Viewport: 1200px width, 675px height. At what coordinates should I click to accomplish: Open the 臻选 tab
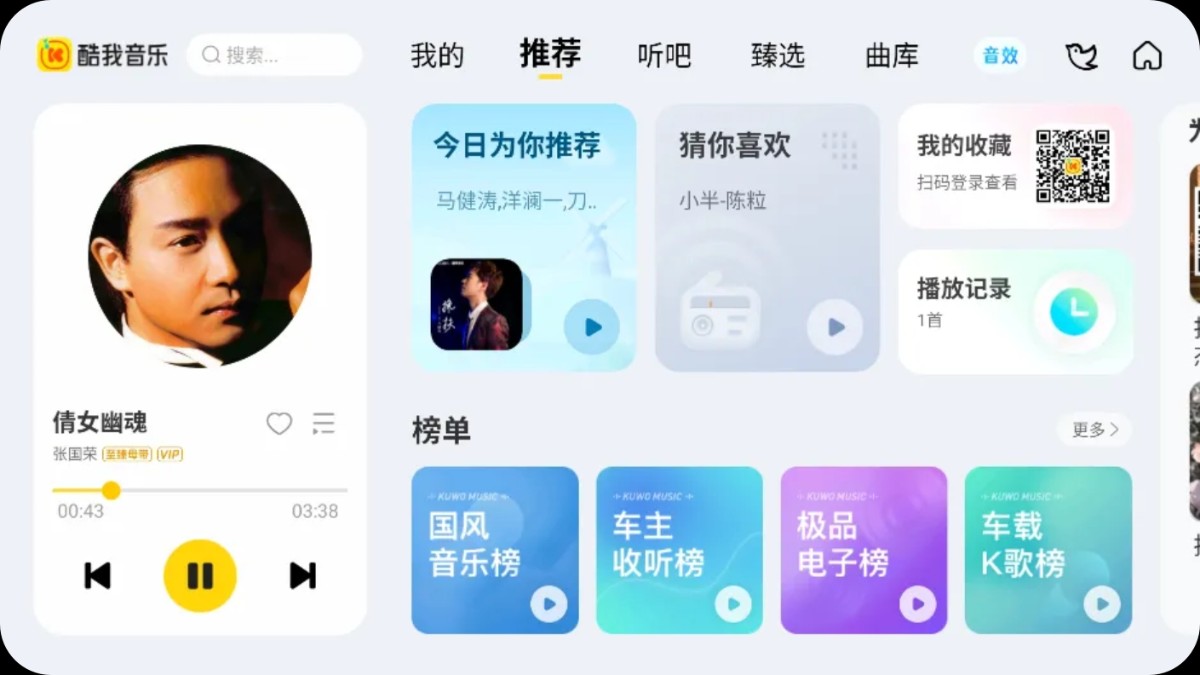tap(778, 55)
